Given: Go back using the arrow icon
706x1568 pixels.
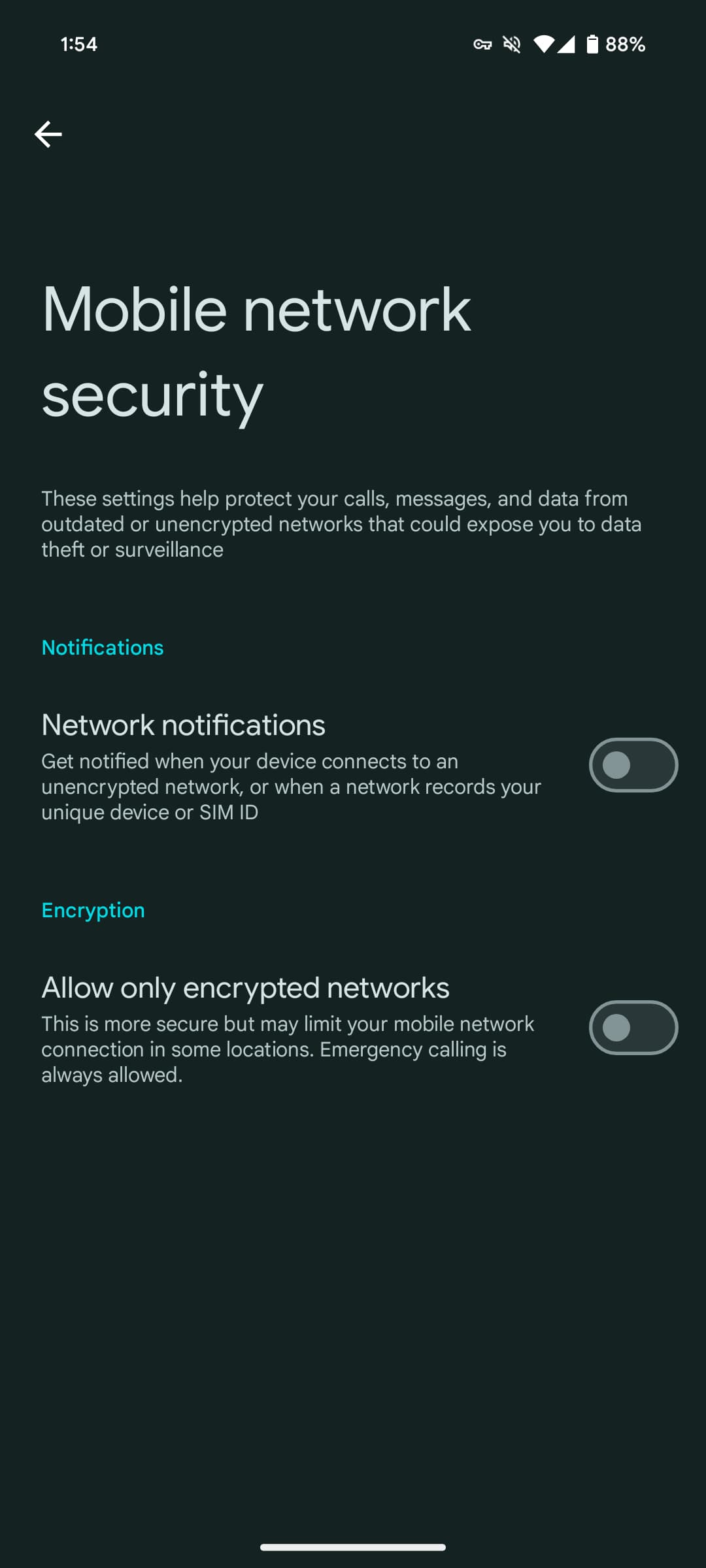Looking at the screenshot, I should [48, 135].
